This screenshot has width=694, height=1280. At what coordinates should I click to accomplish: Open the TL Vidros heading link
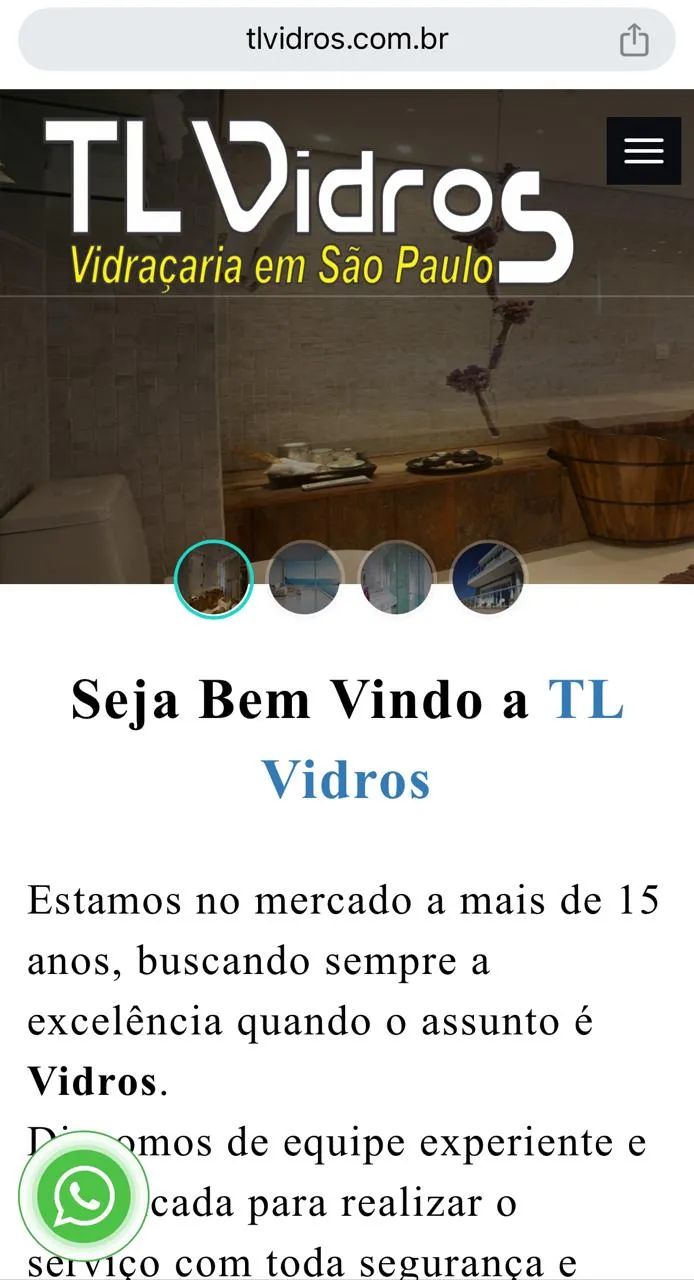443,740
